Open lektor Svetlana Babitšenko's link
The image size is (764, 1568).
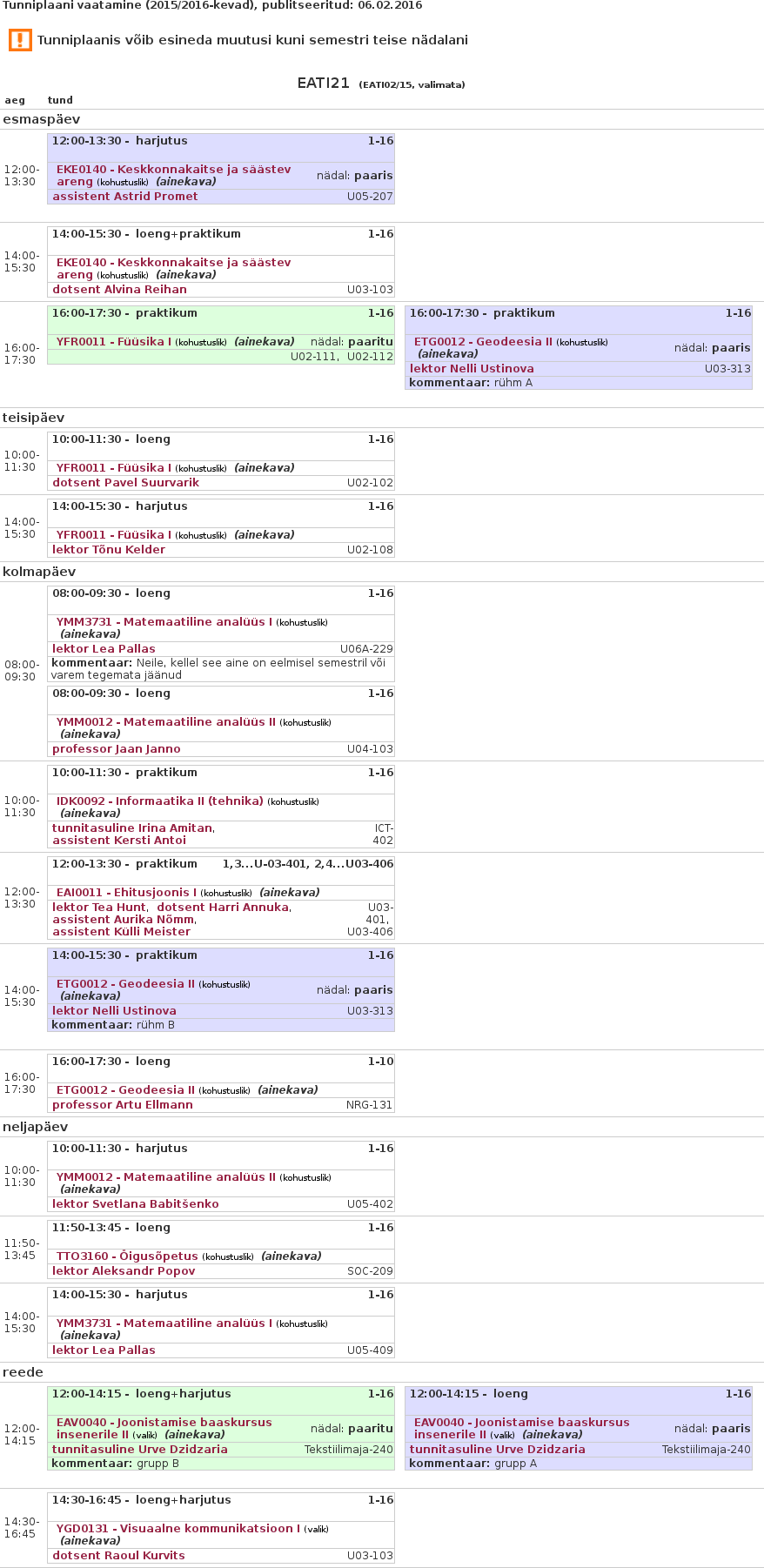click(x=135, y=1204)
